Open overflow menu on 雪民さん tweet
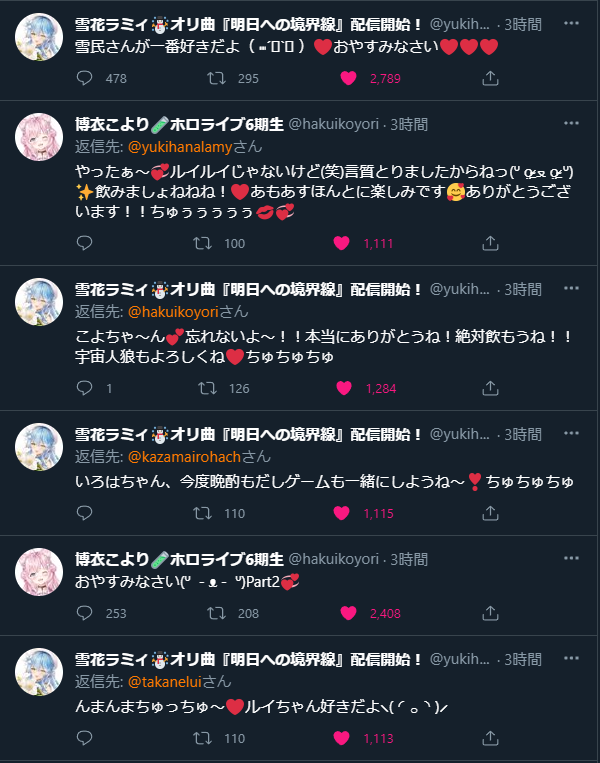This screenshot has width=600, height=763. tap(571, 19)
